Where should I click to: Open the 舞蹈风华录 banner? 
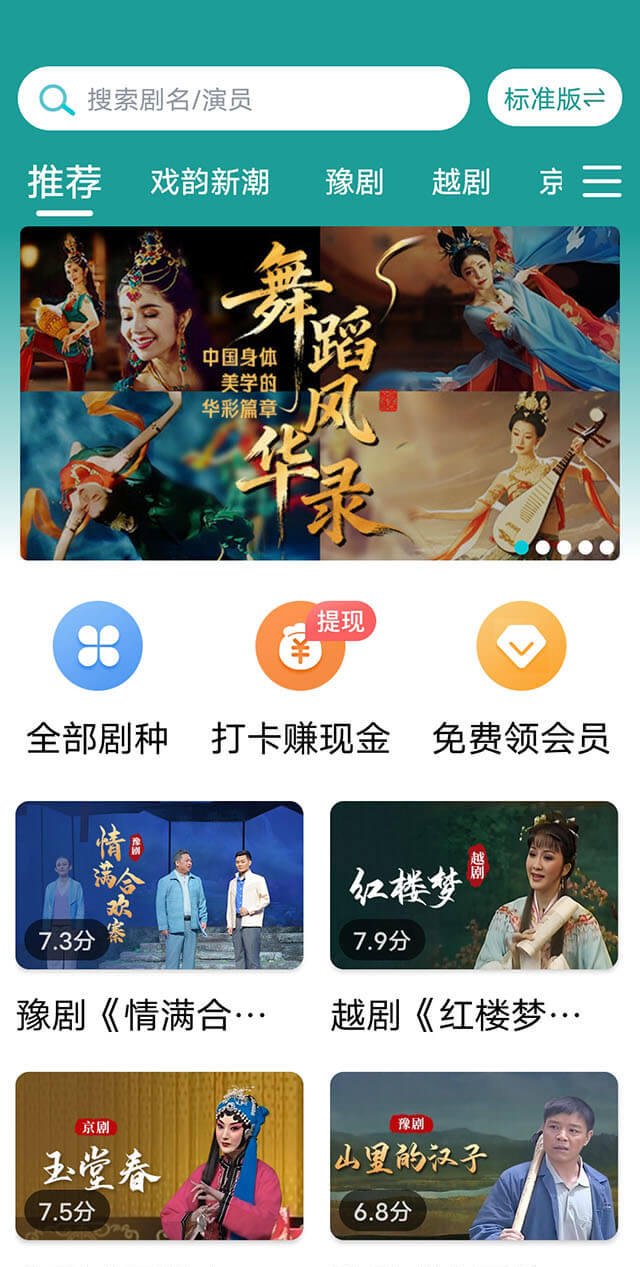pyautogui.click(x=320, y=392)
